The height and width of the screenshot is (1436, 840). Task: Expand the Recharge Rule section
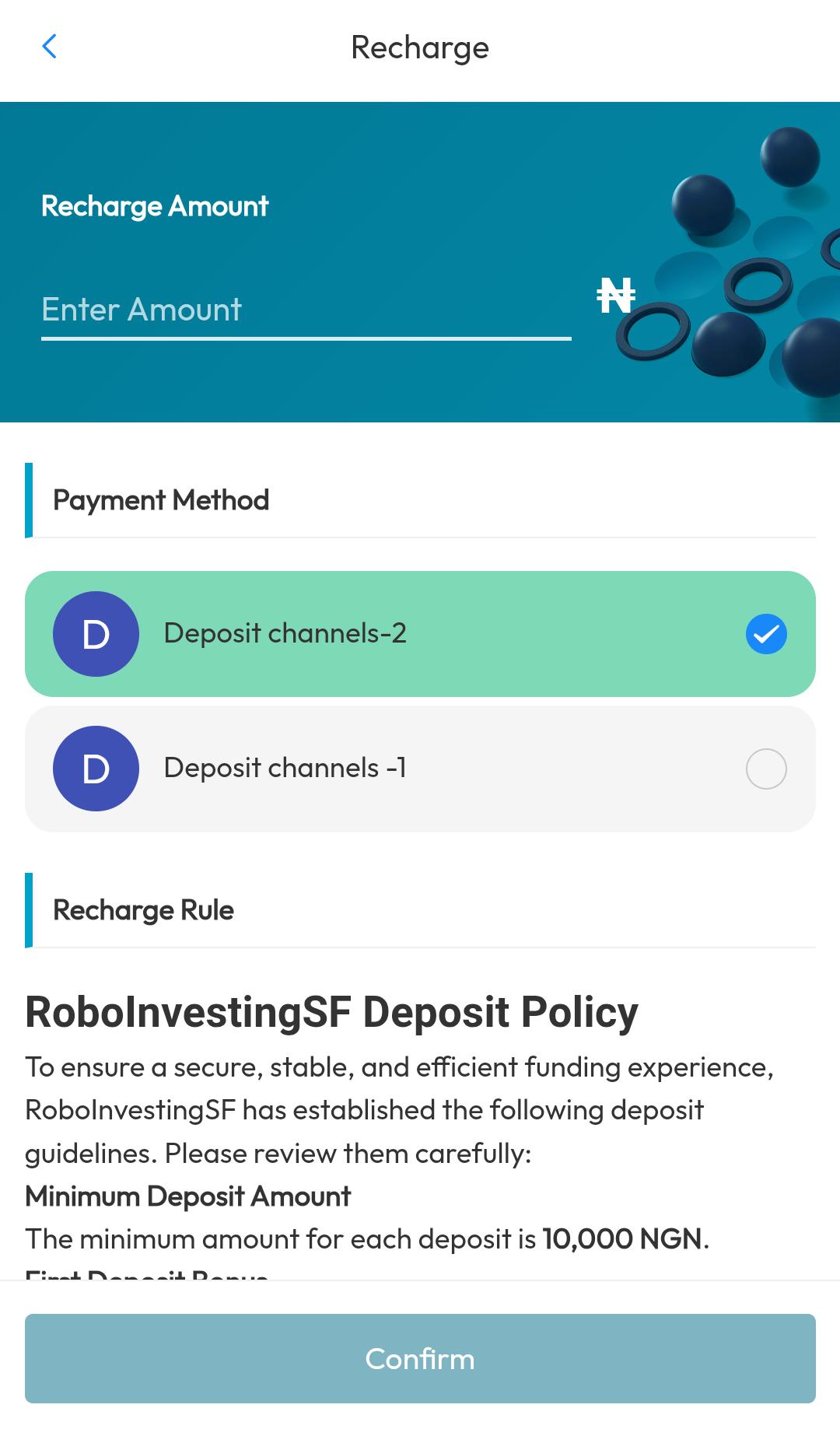[143, 909]
